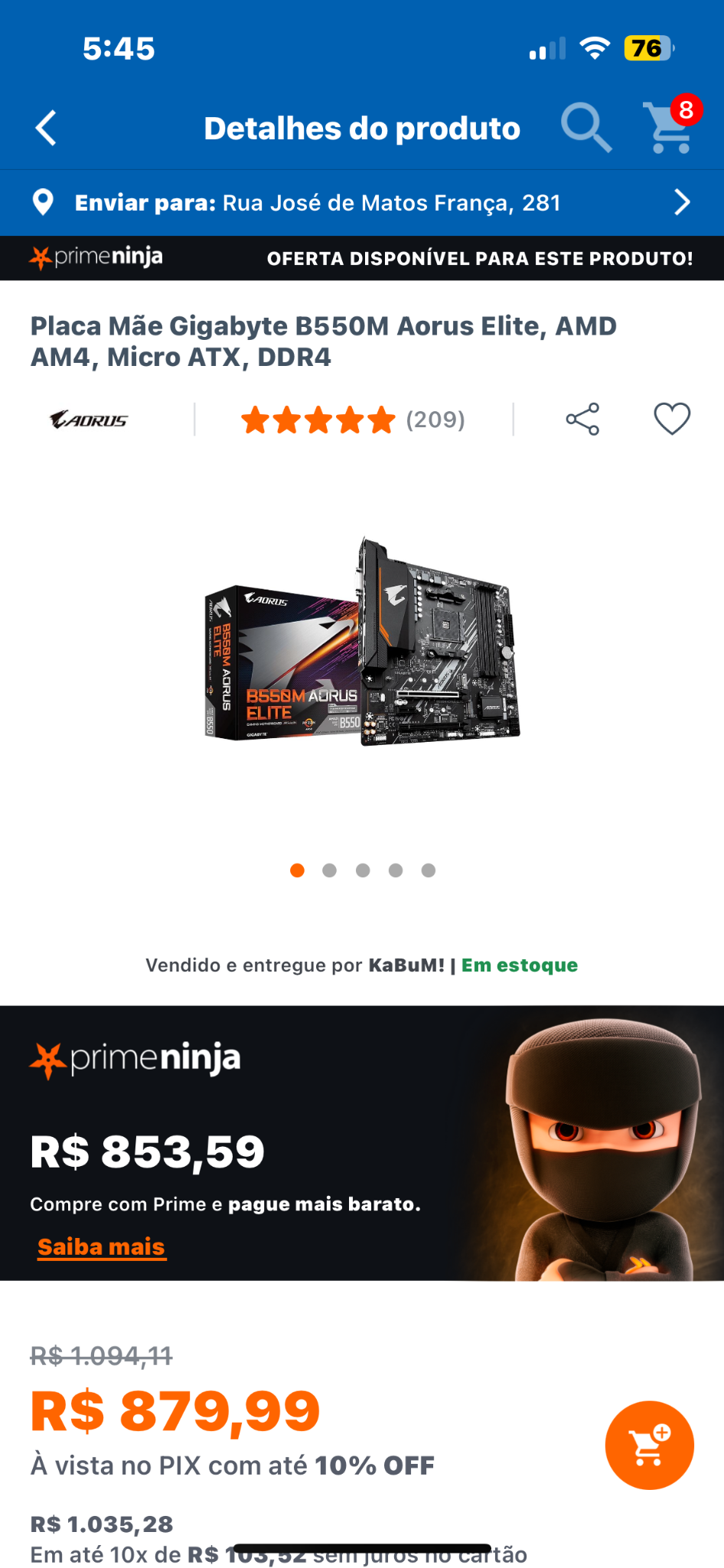Add product to cart with orange floating button

pyautogui.click(x=649, y=1445)
